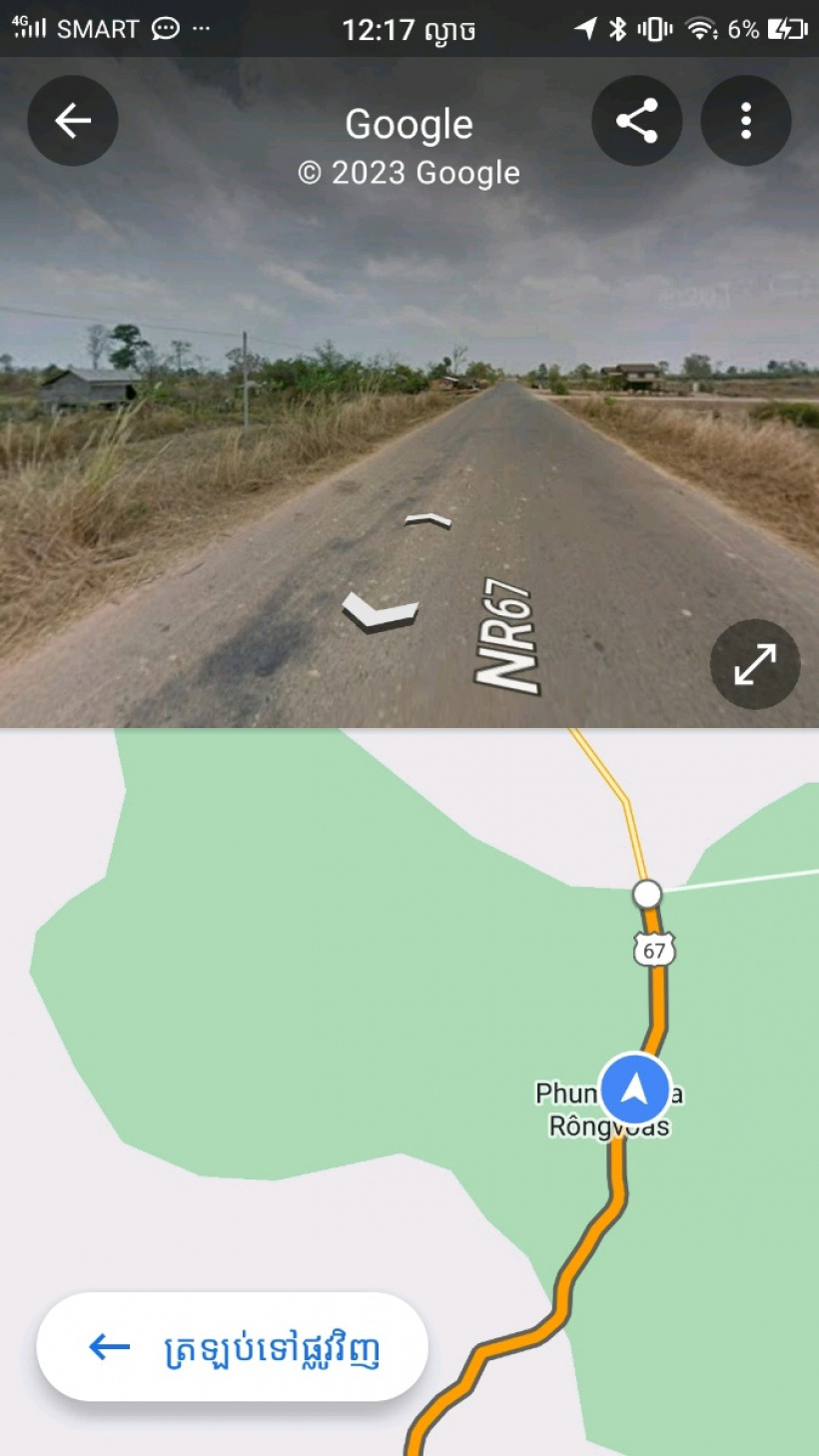The width and height of the screenshot is (819, 1456).
Task: Move forward along NR67 with the far arrow
Action: tap(427, 519)
